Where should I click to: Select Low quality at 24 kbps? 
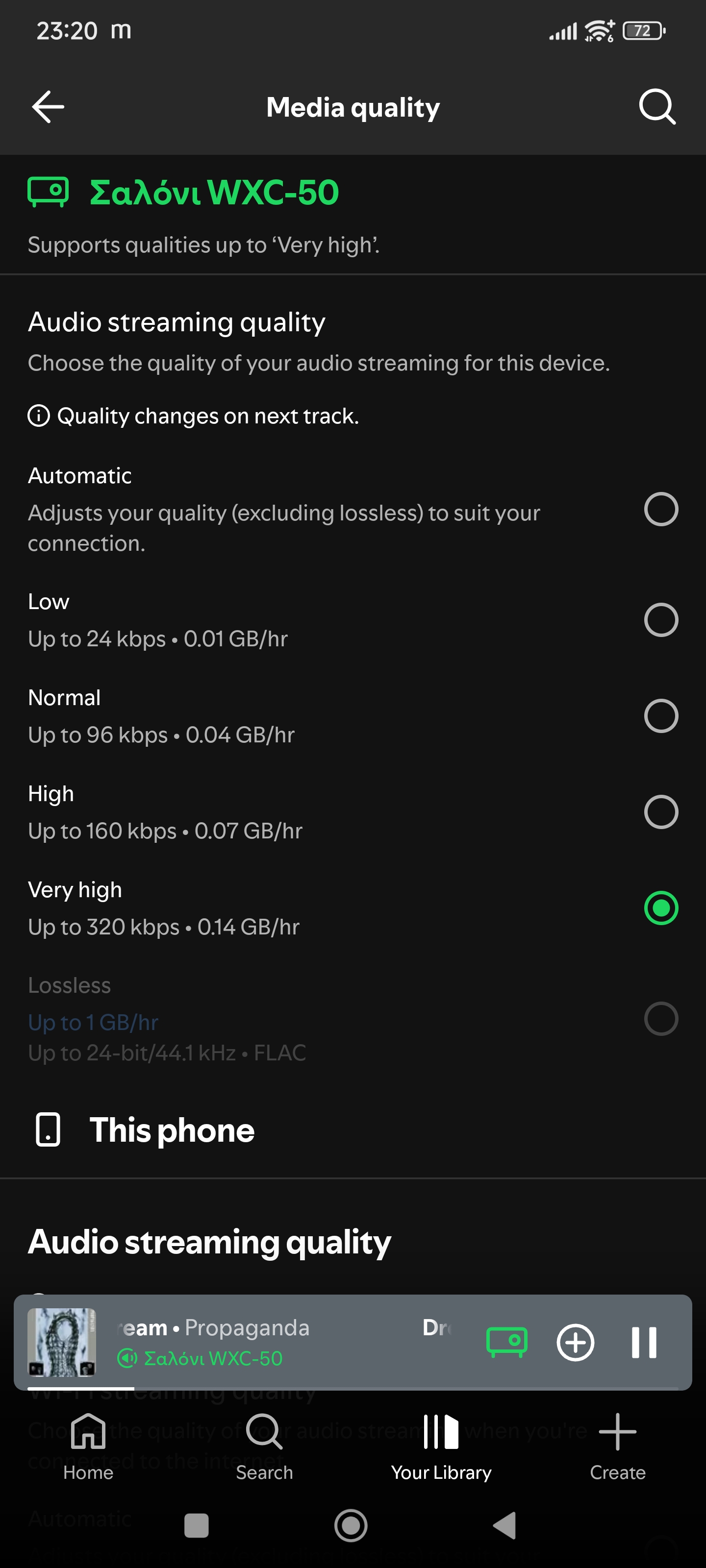pyautogui.click(x=660, y=620)
